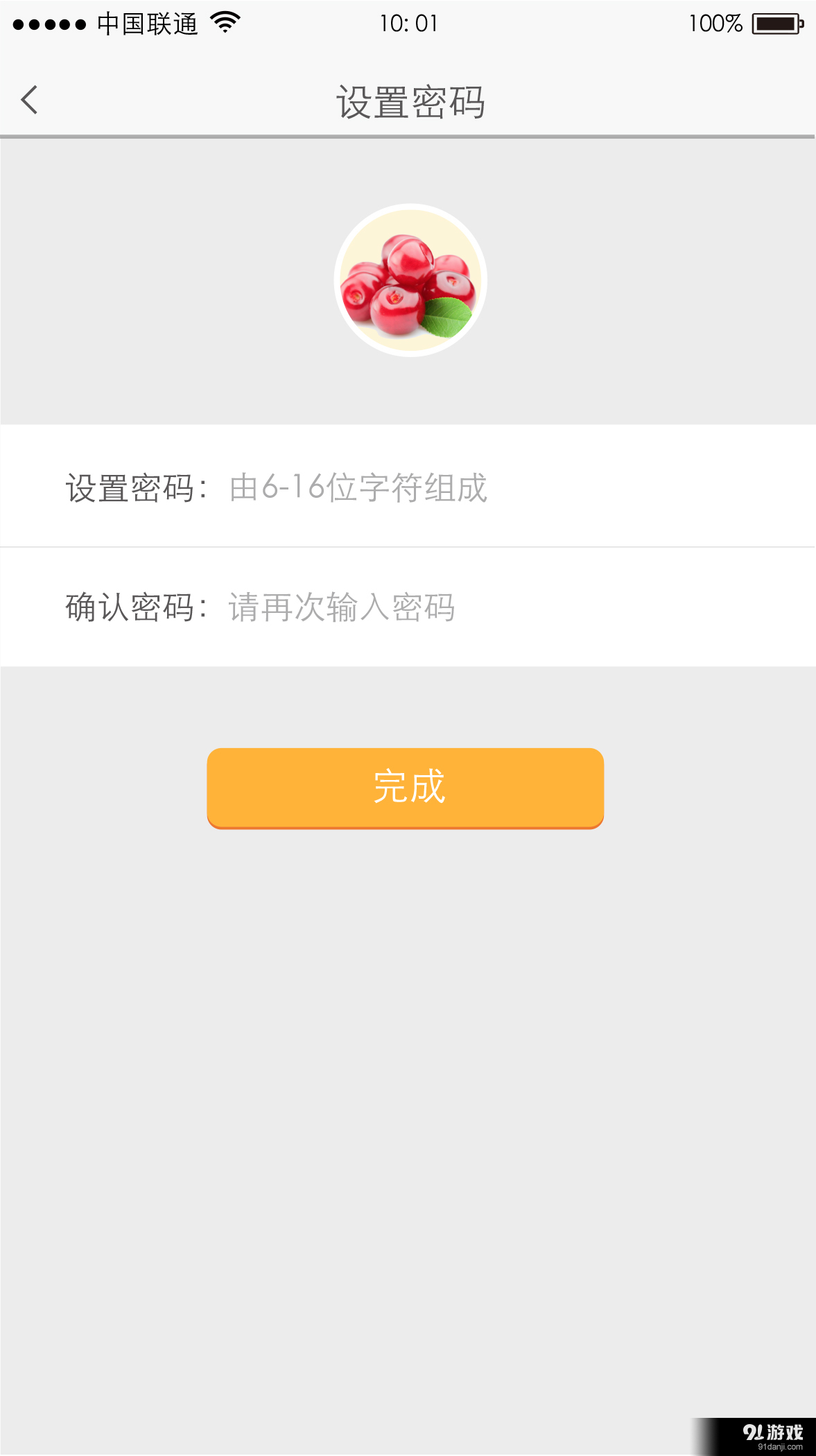Tap the 确认密码 field label
The width and height of the screenshot is (816, 1456).
click(134, 608)
